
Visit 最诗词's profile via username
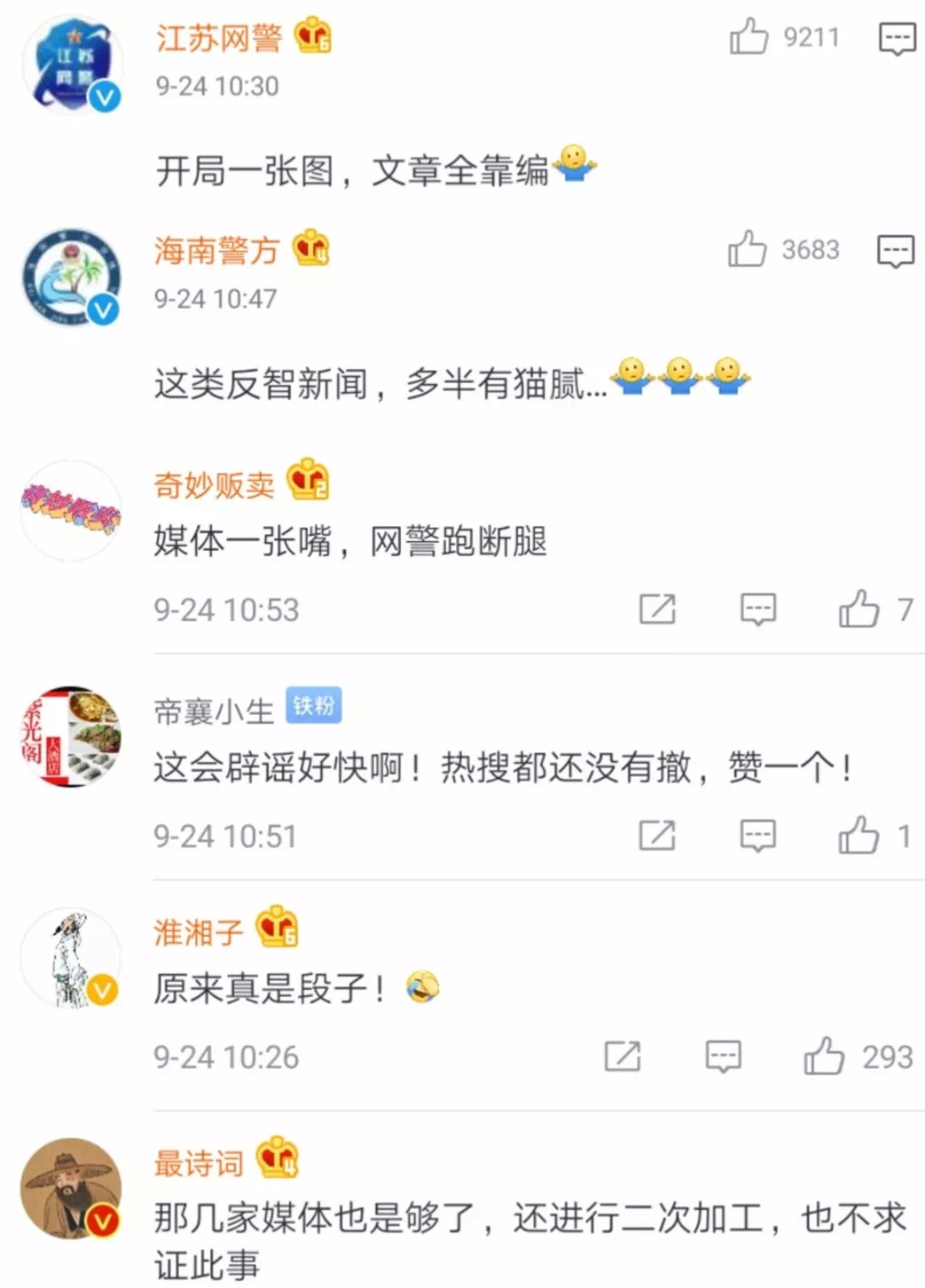[199, 1163]
